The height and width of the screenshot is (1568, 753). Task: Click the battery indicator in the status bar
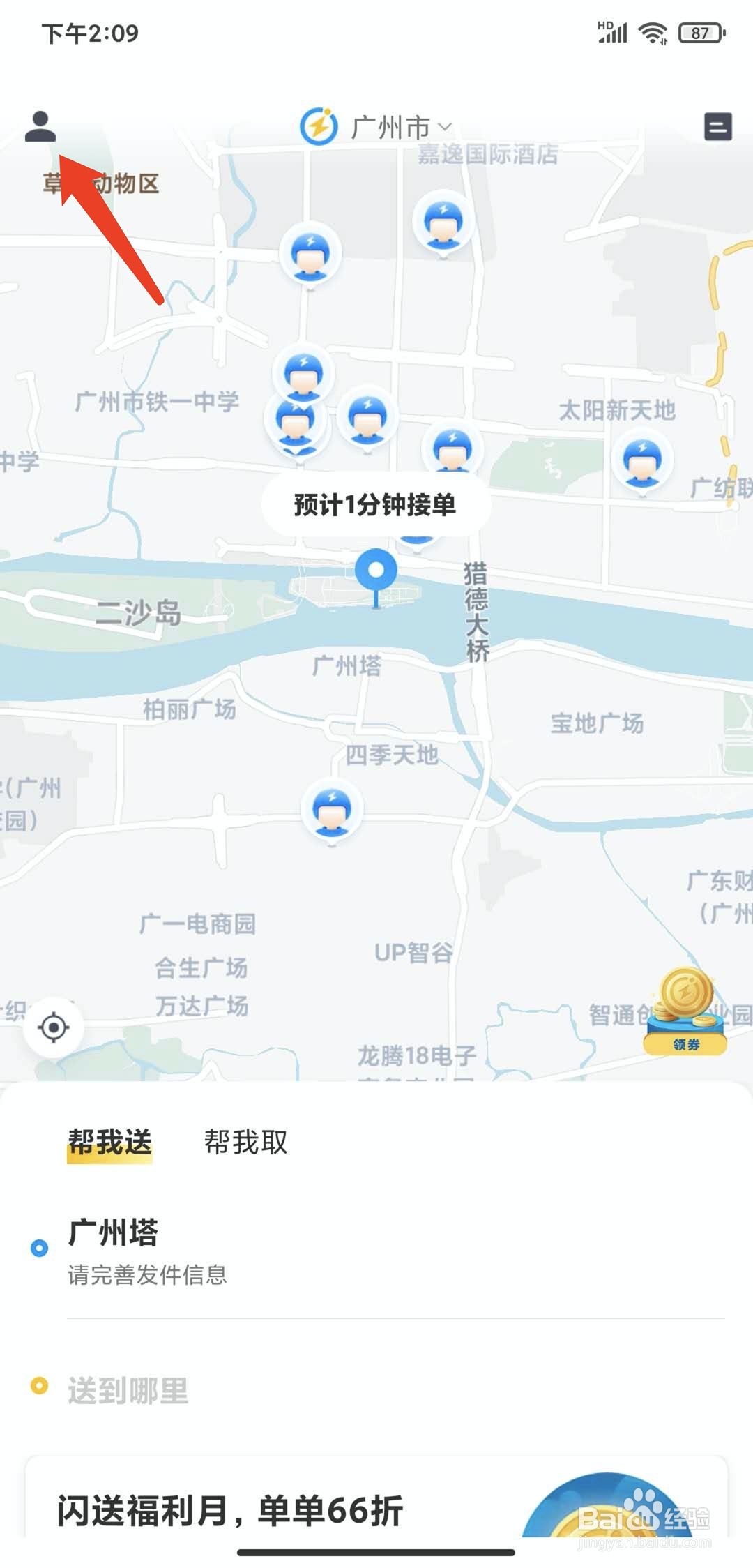click(x=700, y=31)
